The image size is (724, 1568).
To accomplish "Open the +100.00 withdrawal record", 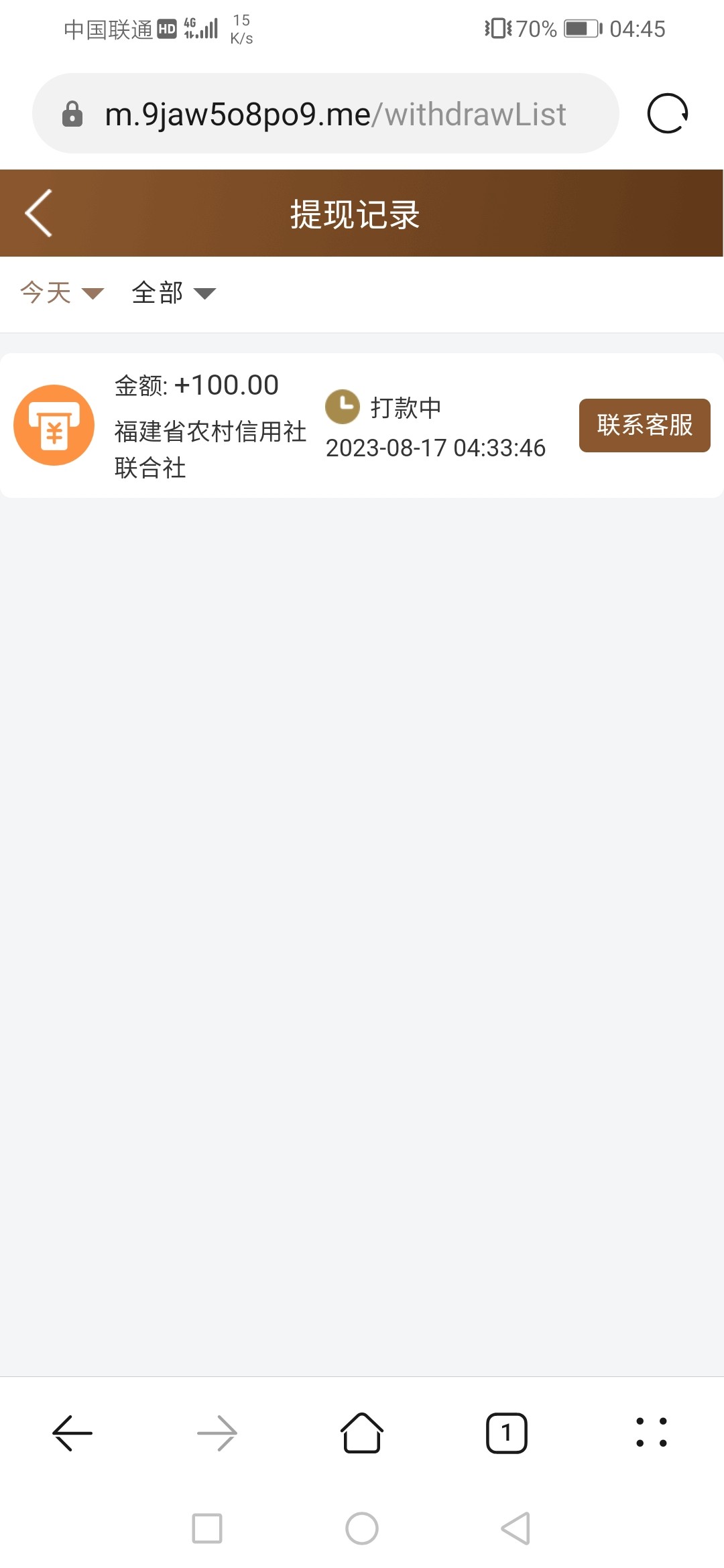I will pyautogui.click(x=282, y=426).
